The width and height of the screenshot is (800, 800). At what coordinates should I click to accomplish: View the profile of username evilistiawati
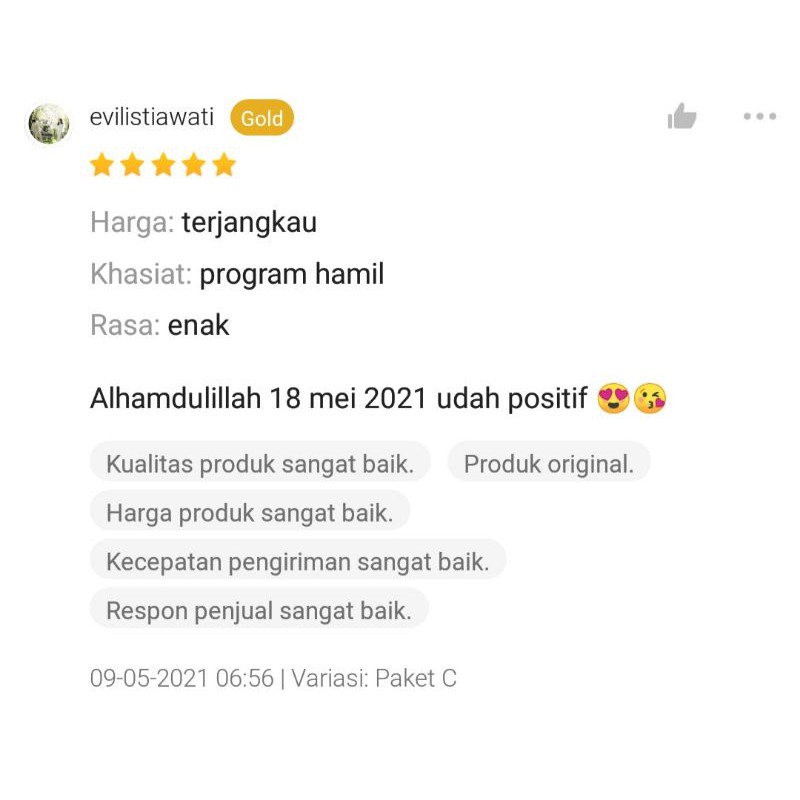152,117
